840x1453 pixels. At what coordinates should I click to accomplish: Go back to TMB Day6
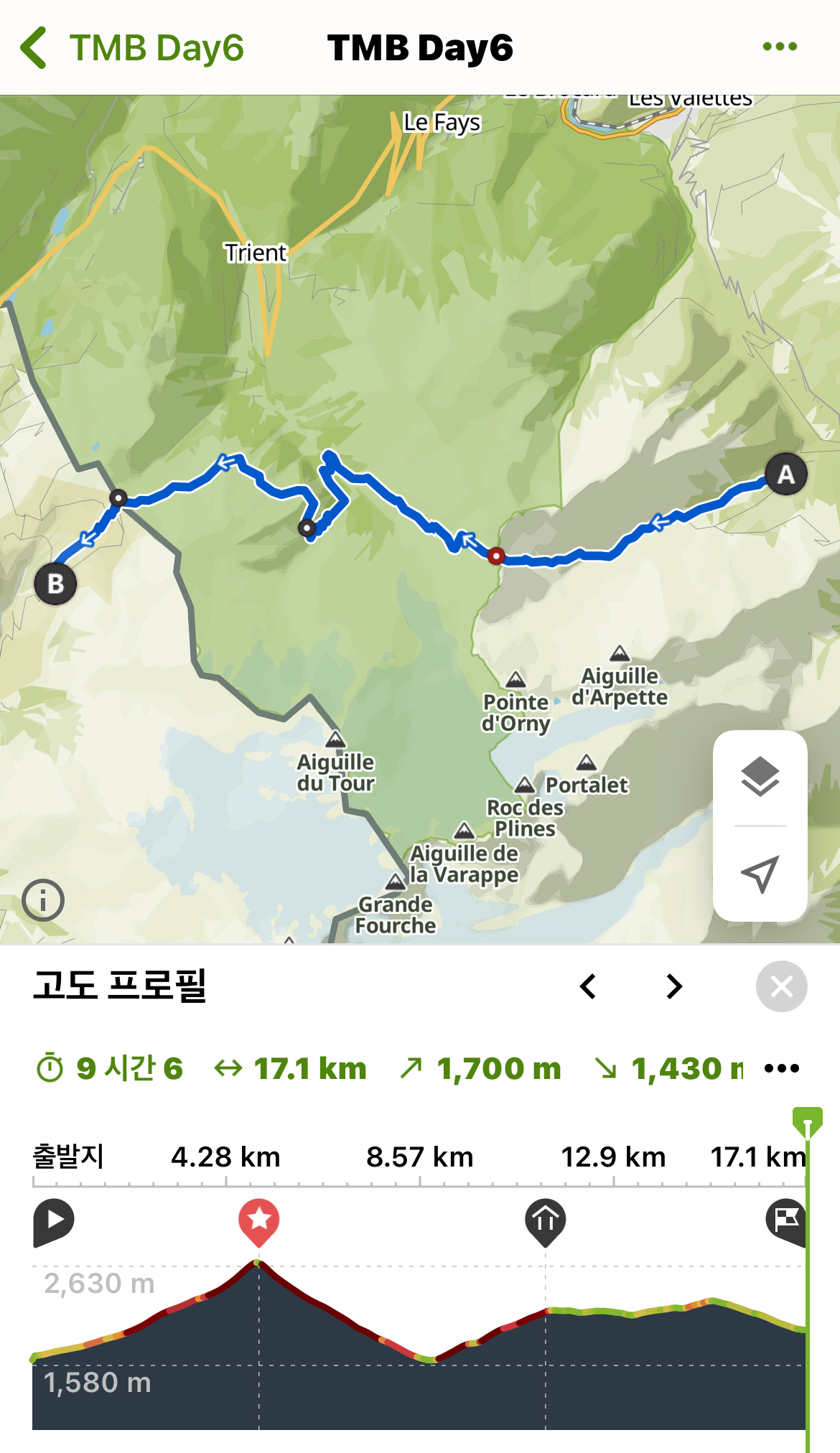pyautogui.click(x=133, y=48)
